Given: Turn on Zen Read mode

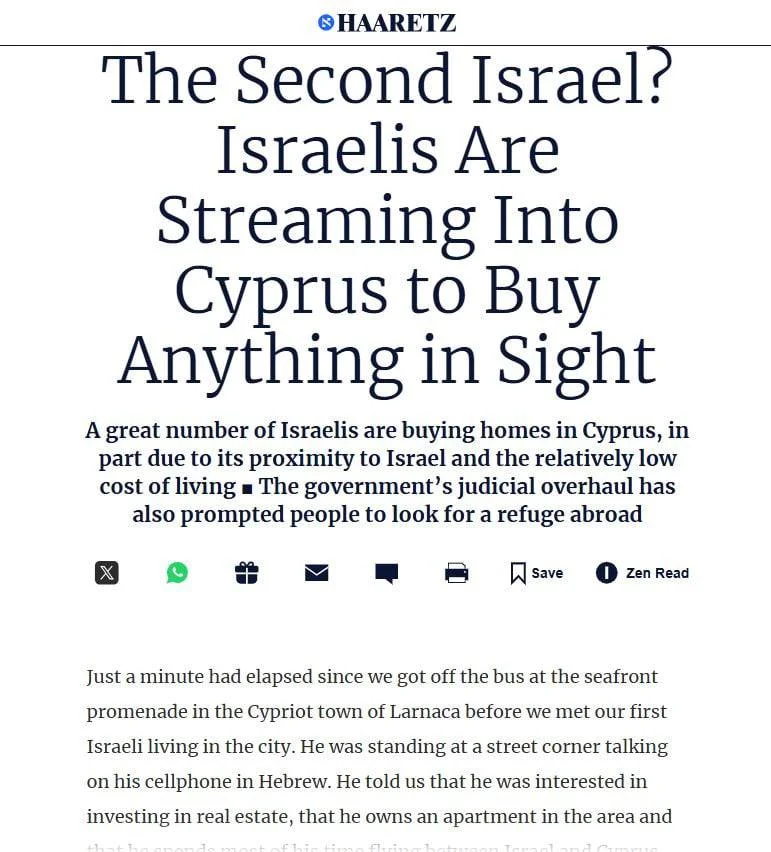Looking at the screenshot, I should click(642, 573).
